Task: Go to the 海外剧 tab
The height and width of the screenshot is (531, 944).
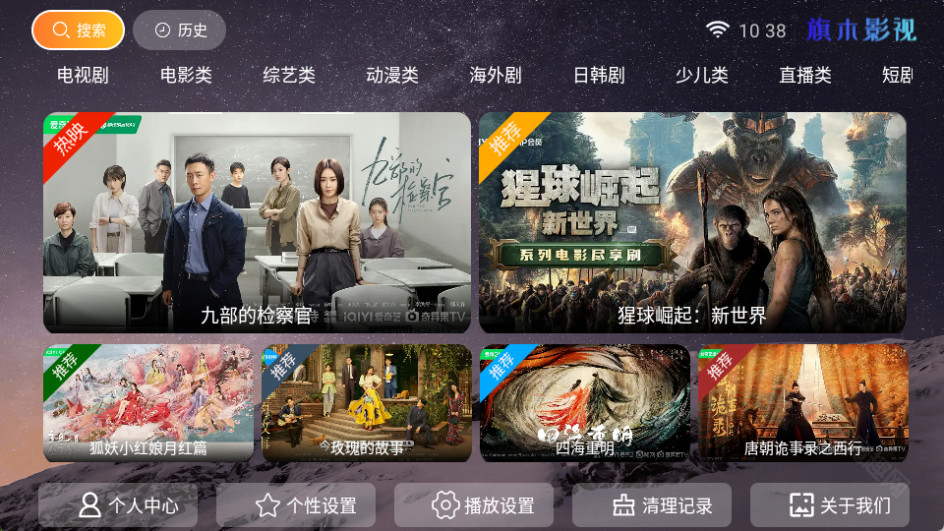Action: [x=495, y=75]
